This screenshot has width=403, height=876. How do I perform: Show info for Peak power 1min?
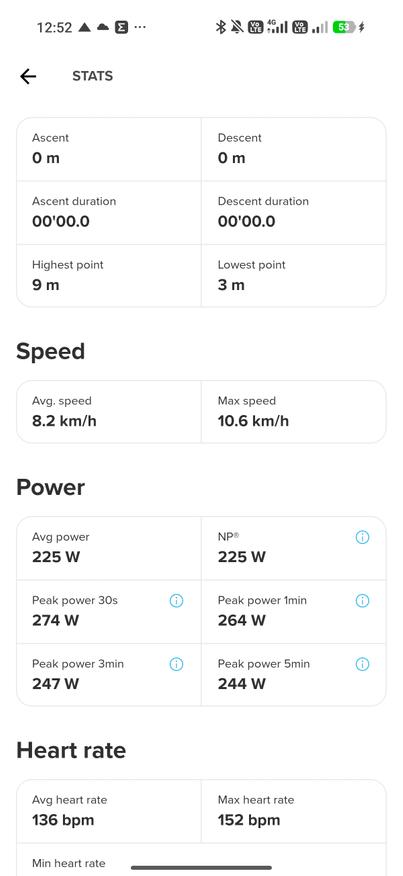(362, 601)
